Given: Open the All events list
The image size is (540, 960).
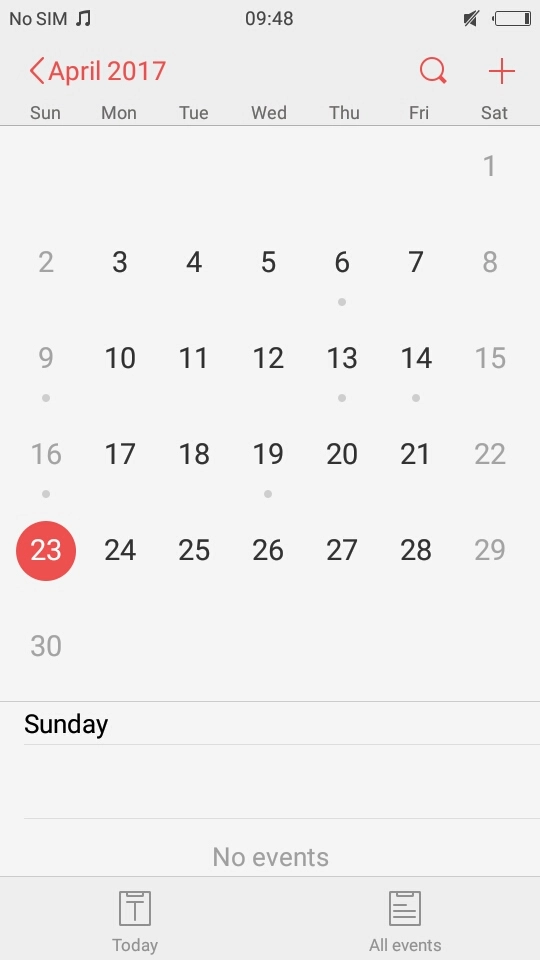Looking at the screenshot, I should 405,921.
